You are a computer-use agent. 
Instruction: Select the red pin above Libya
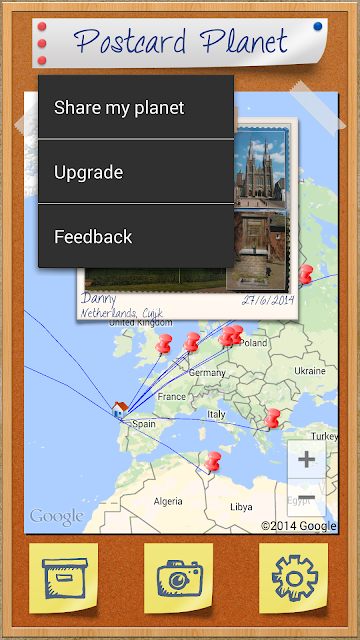[212, 462]
